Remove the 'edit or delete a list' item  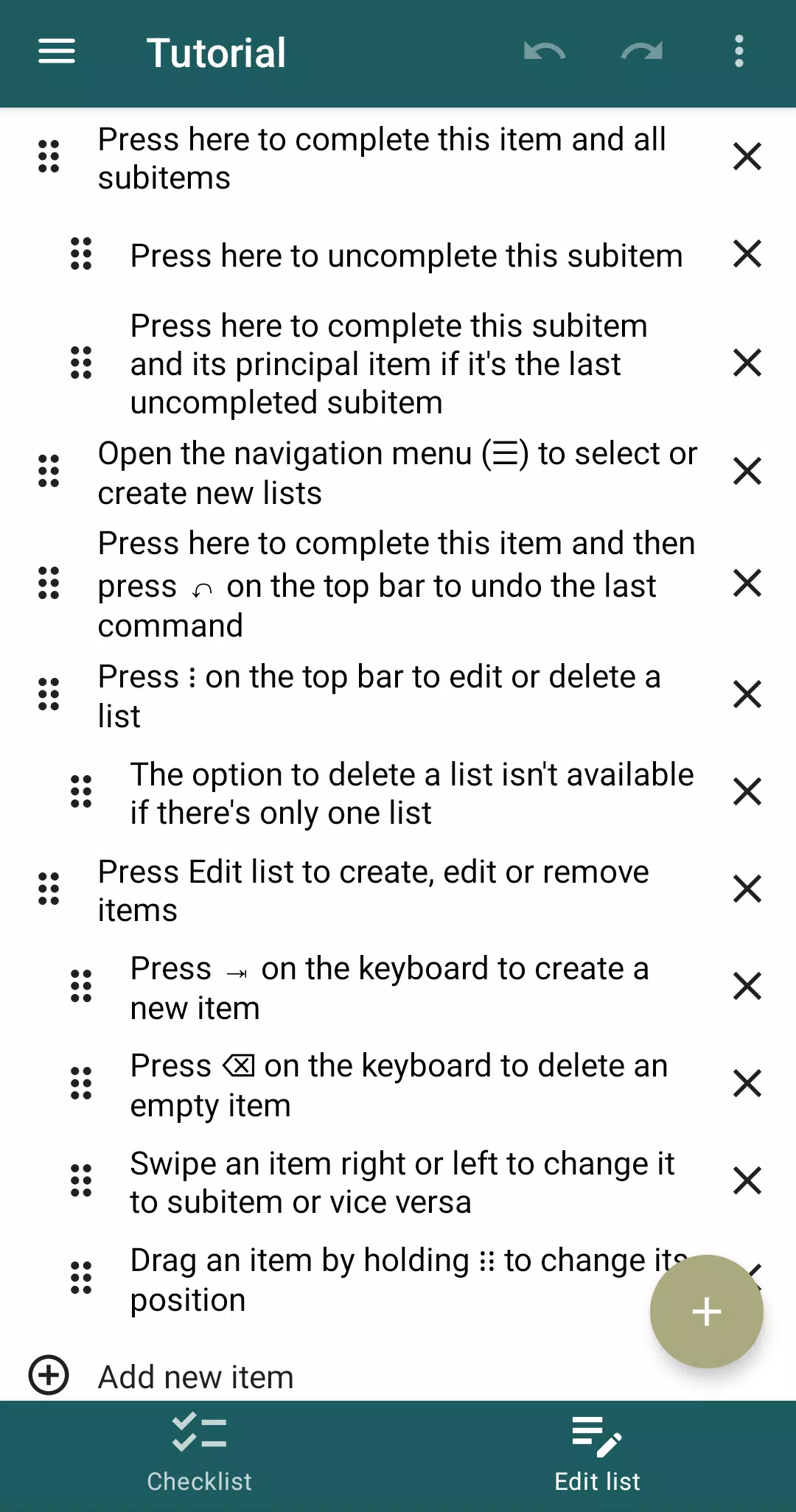tap(747, 694)
